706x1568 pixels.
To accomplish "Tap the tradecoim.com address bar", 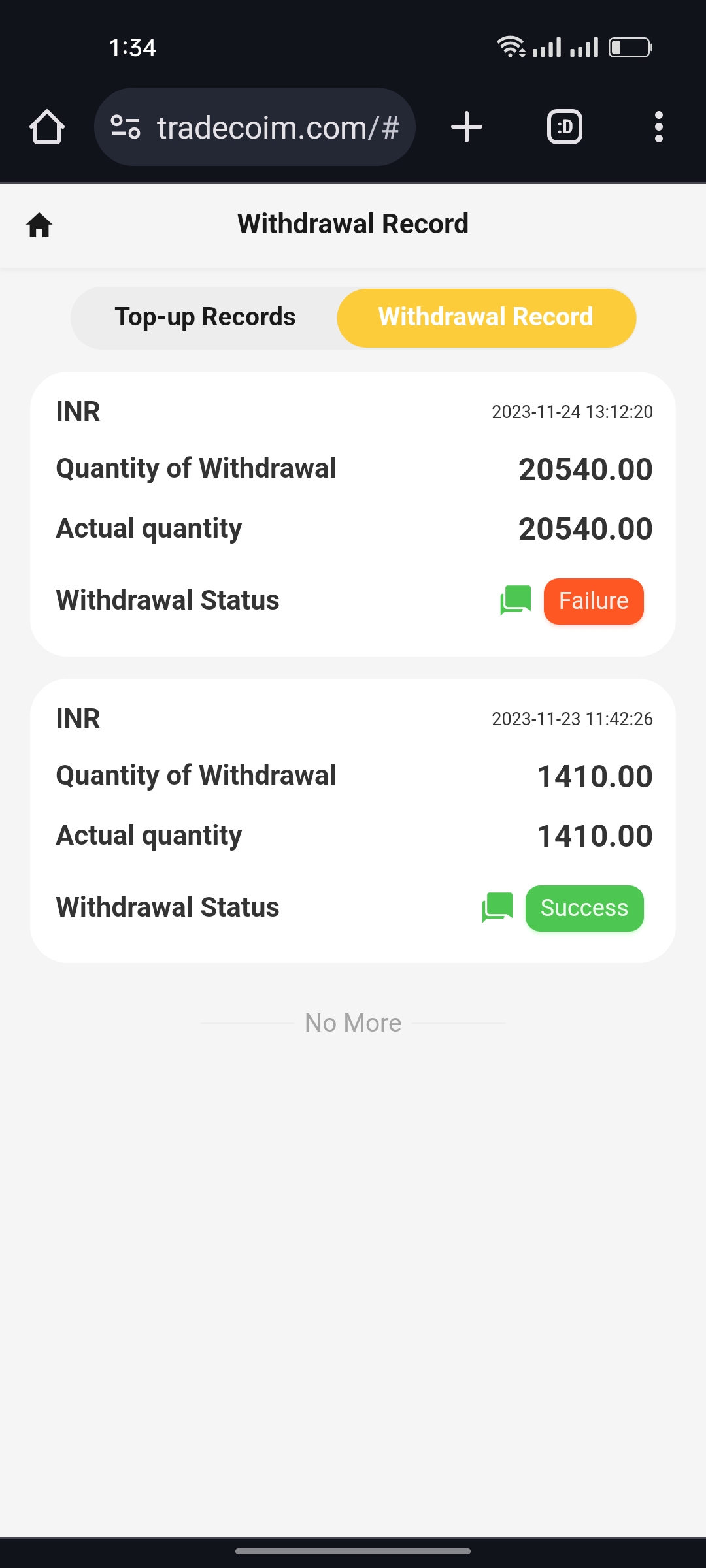I will (x=277, y=127).
